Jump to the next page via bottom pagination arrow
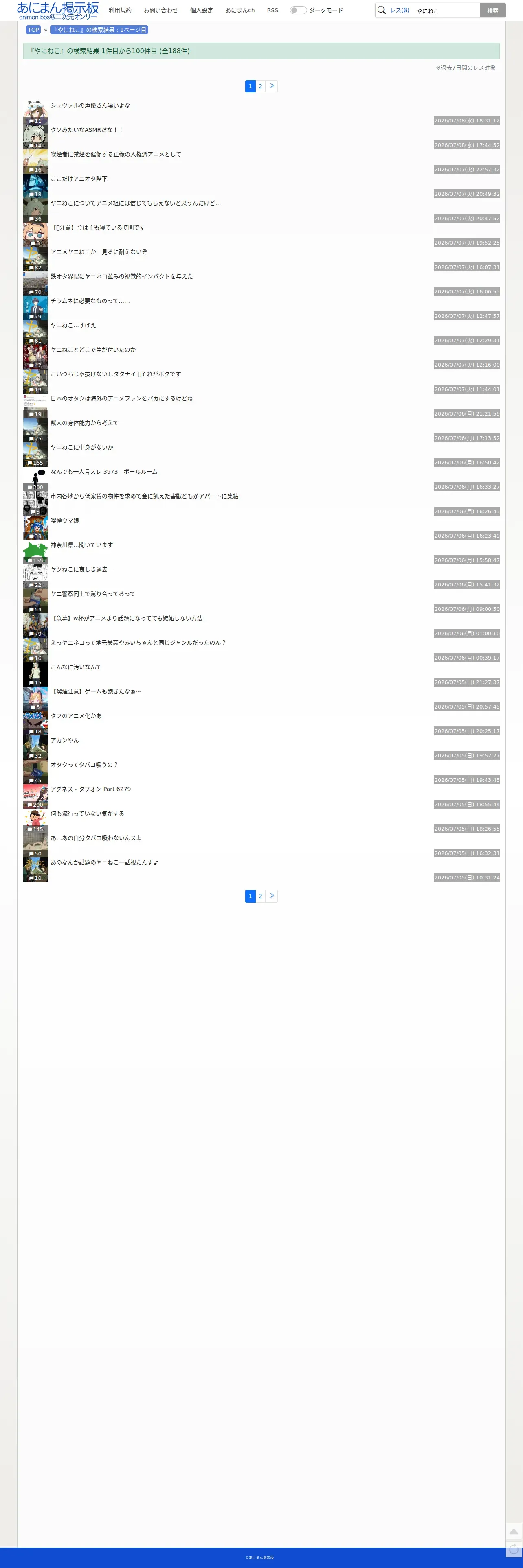Viewport: 523px width, 1568px height. 272,896
